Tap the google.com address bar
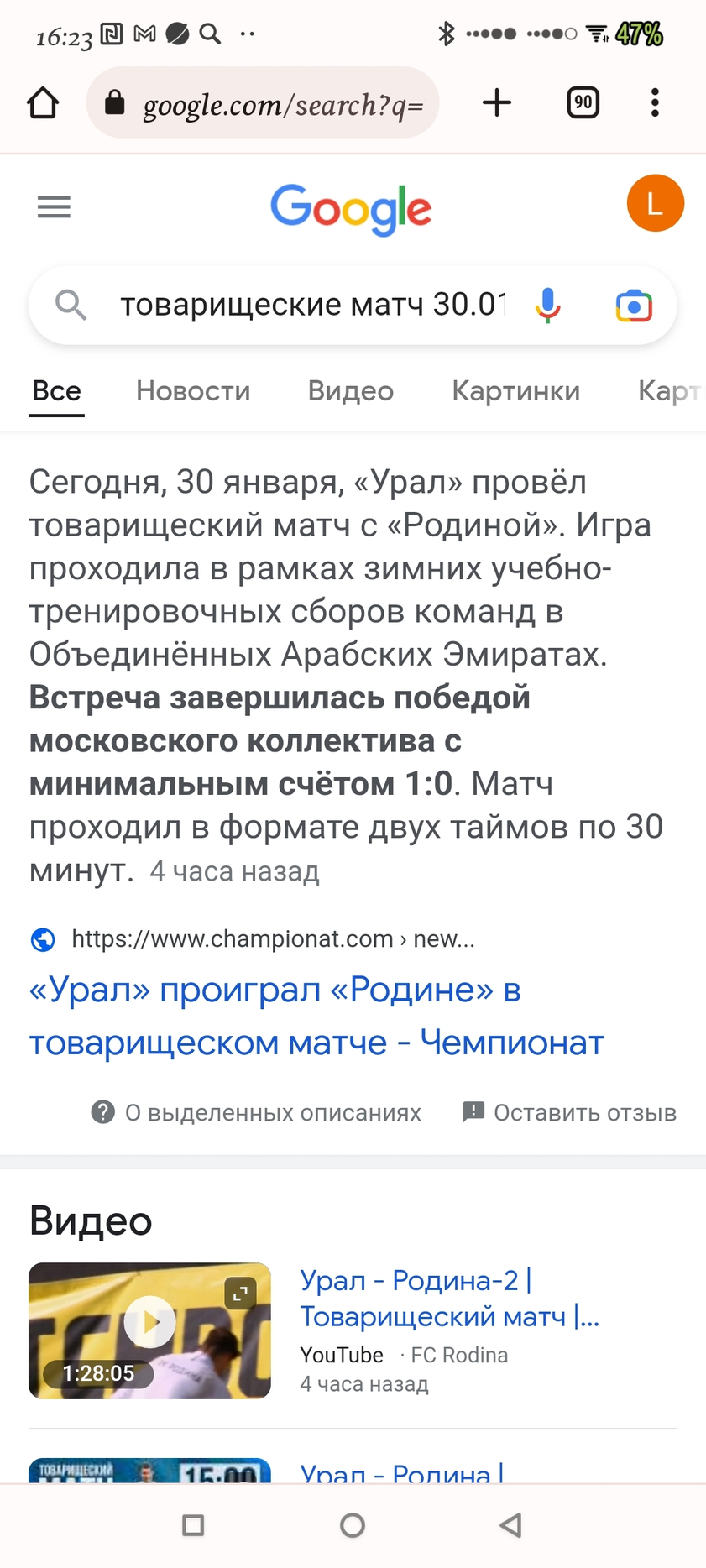Viewport: 706px width, 1568px height. pos(263,104)
